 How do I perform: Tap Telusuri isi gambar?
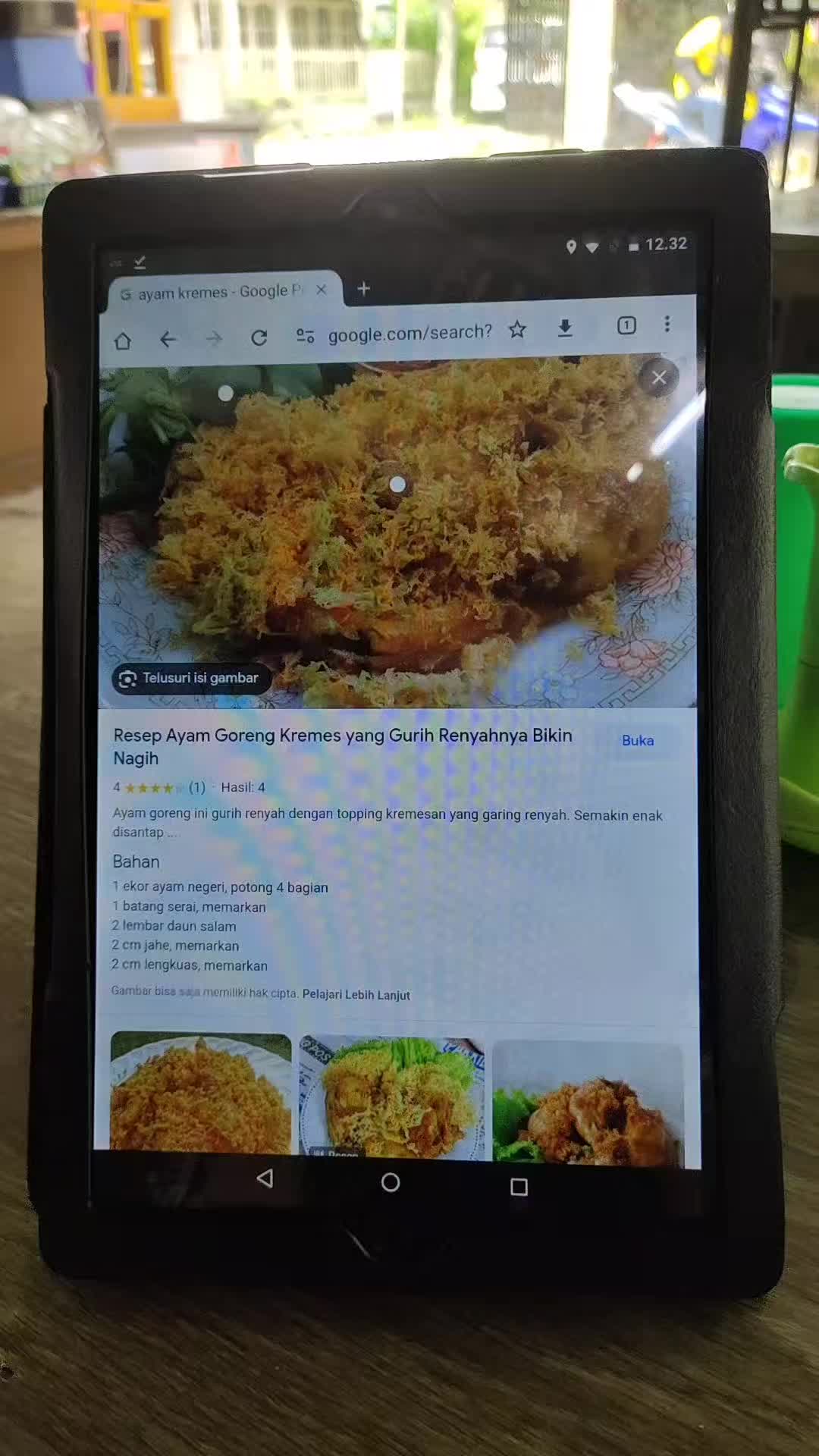(191, 678)
